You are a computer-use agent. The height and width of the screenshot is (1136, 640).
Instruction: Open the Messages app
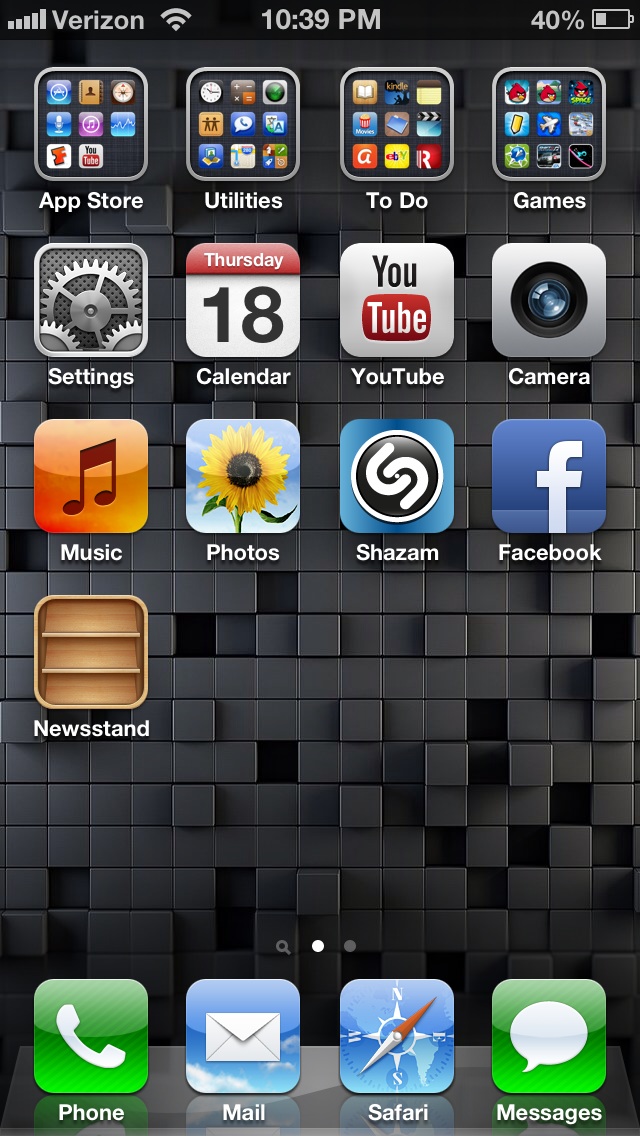549,1036
